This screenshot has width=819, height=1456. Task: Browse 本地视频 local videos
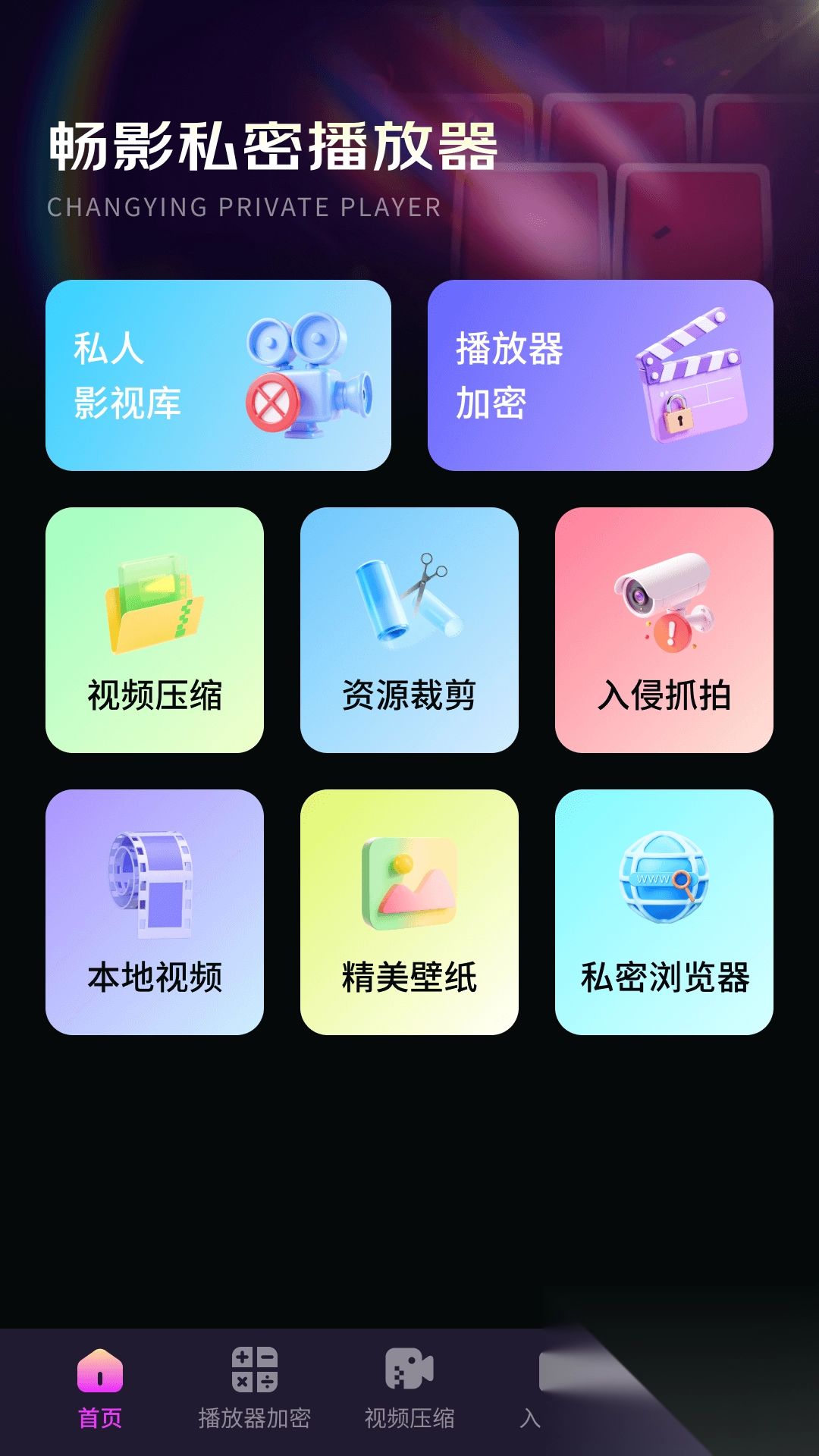[155, 912]
